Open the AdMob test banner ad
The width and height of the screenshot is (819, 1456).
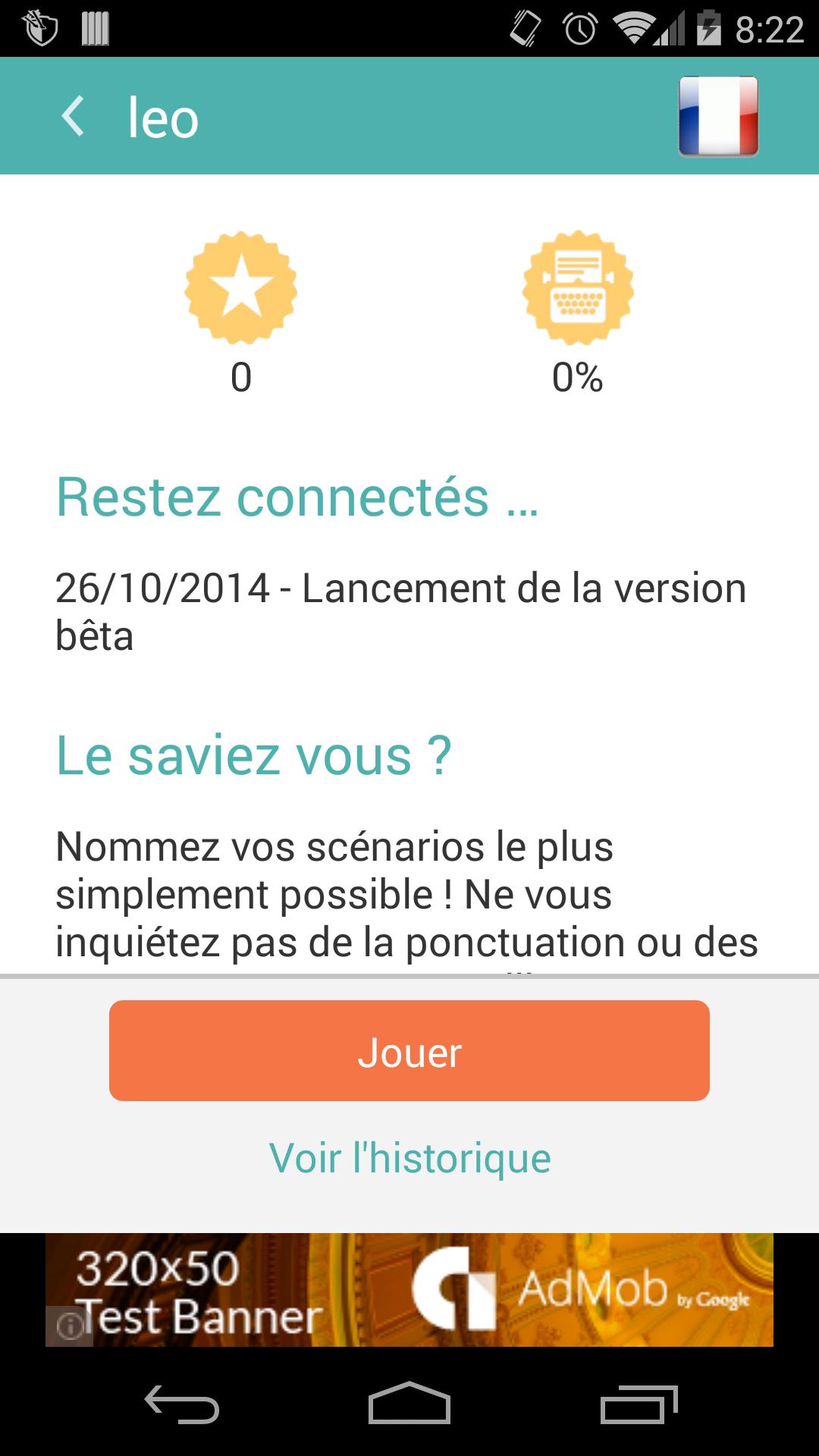tap(409, 1290)
